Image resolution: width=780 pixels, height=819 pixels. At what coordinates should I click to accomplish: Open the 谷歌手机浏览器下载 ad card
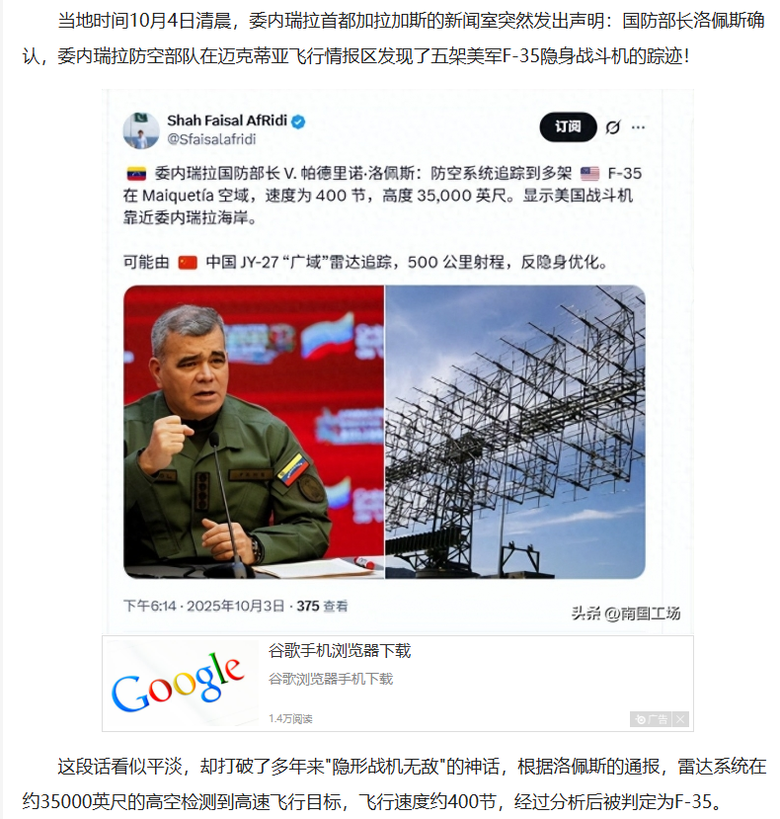point(339,651)
